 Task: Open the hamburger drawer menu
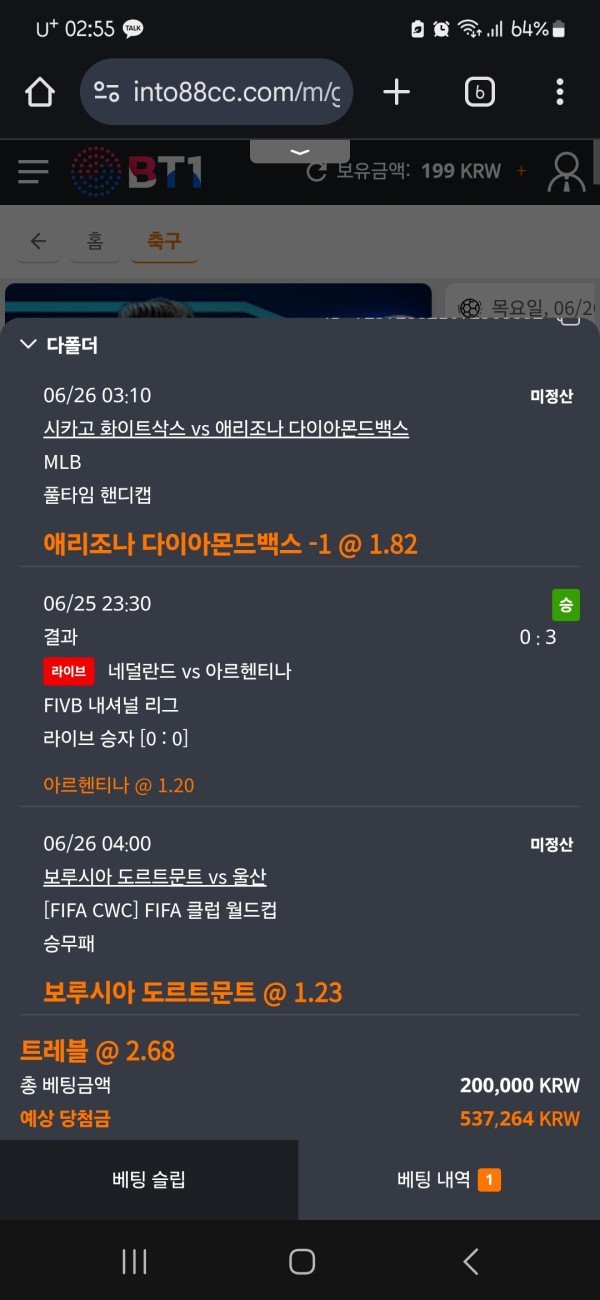[33, 171]
